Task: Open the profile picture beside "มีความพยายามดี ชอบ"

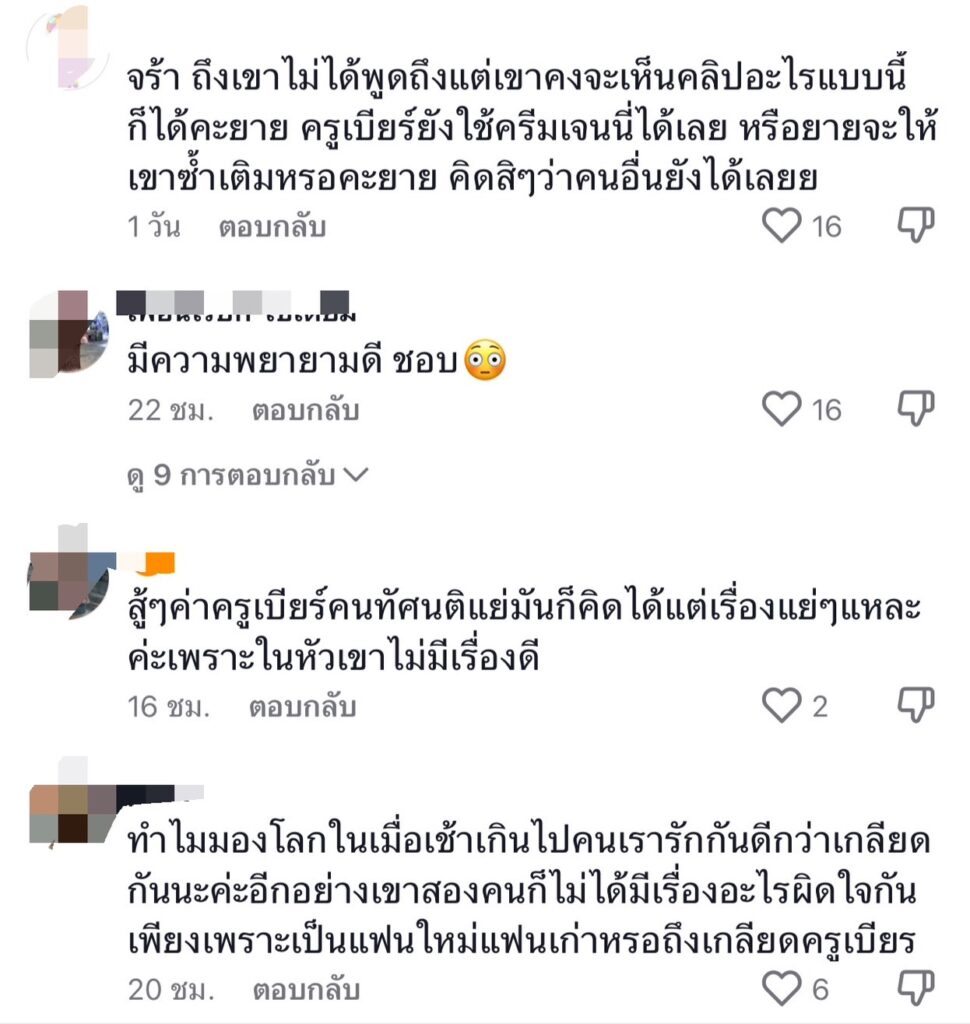Action: [68, 333]
